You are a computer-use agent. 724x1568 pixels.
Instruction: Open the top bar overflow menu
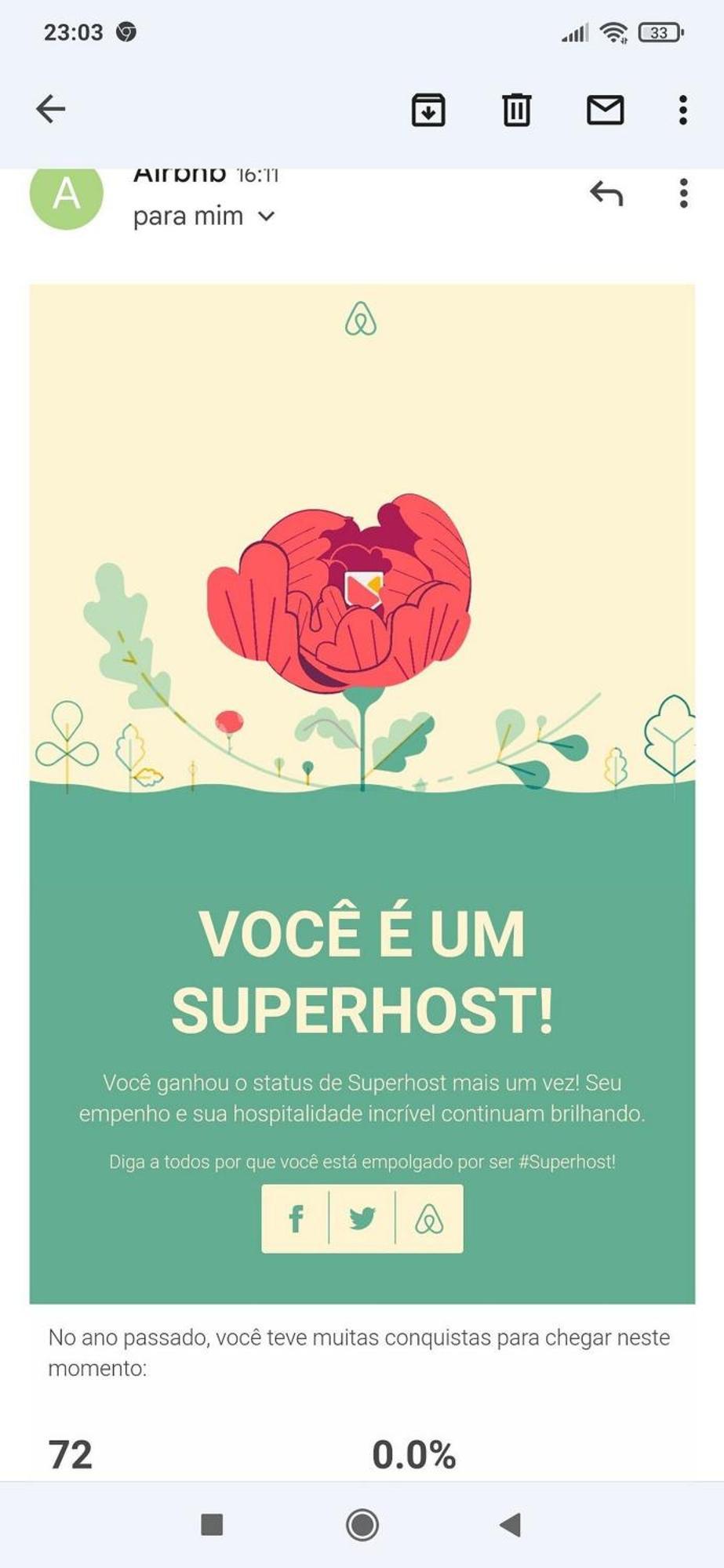click(683, 110)
